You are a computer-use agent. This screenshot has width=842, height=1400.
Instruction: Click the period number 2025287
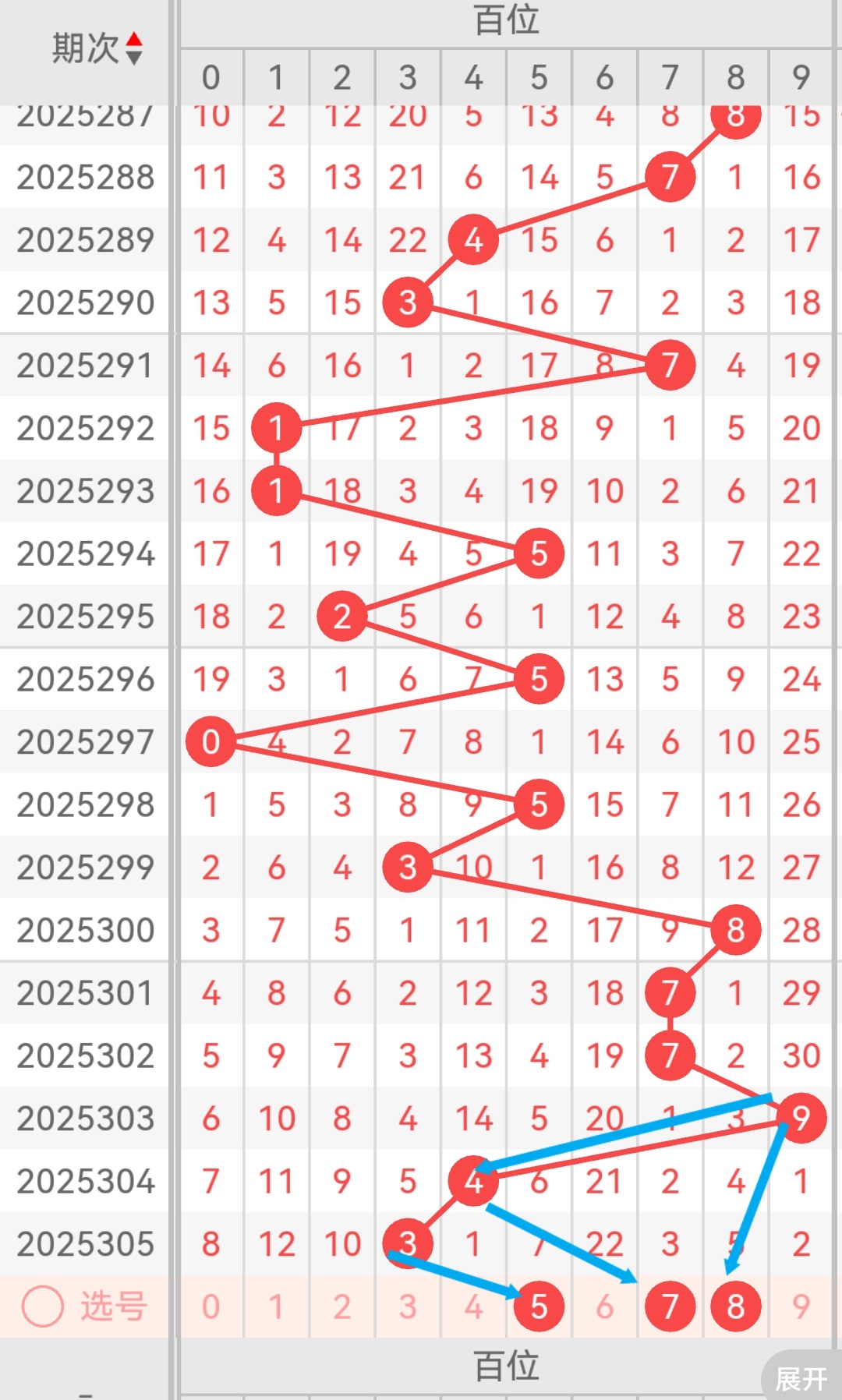[x=86, y=115]
